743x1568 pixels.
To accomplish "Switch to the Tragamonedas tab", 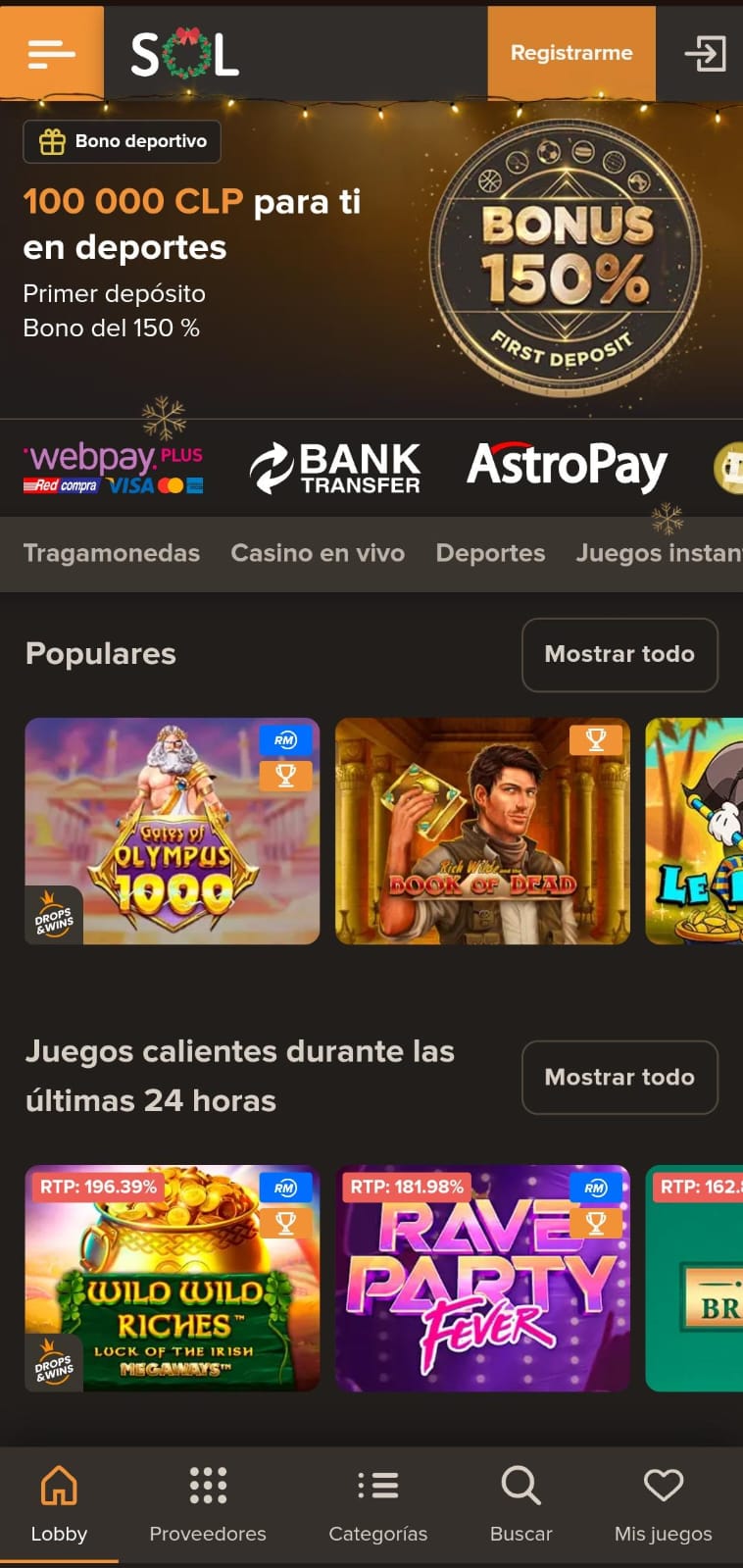I will 111,553.
